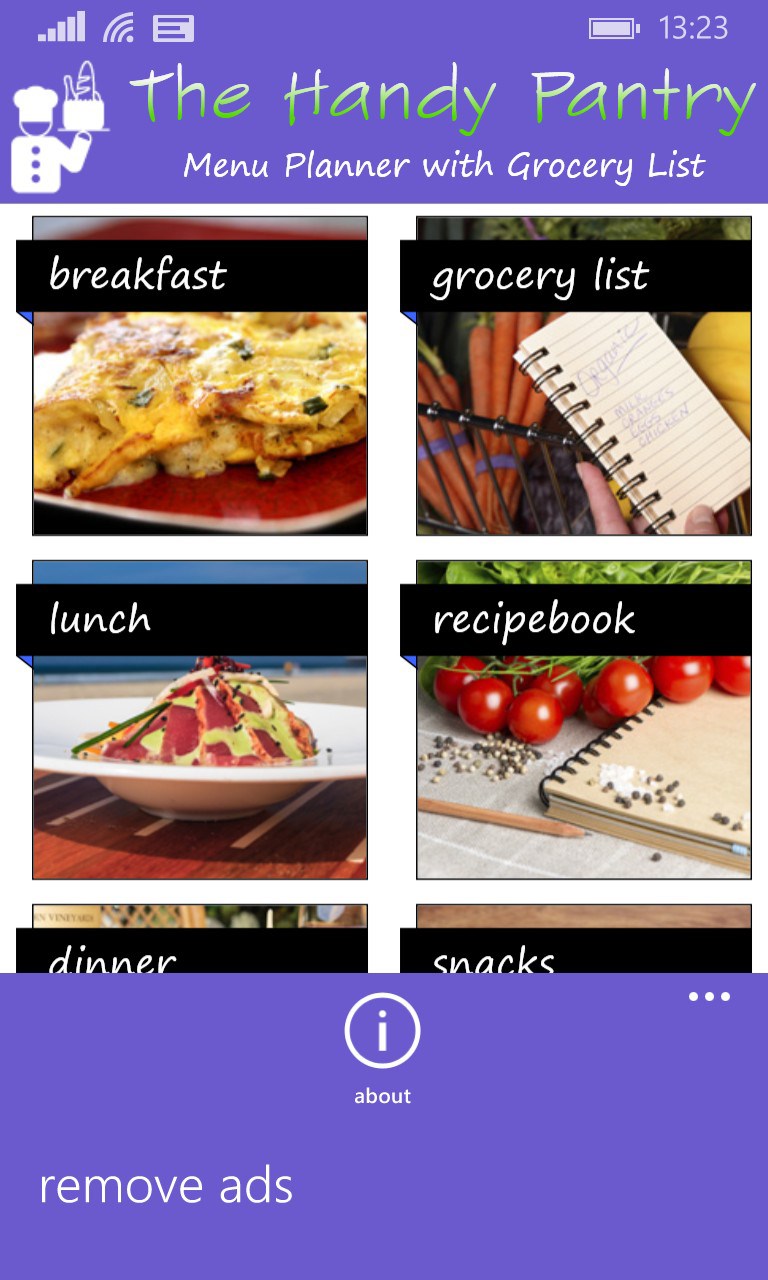The height and width of the screenshot is (1280, 768).
Task: Select the lunch tile
Action: 200,720
